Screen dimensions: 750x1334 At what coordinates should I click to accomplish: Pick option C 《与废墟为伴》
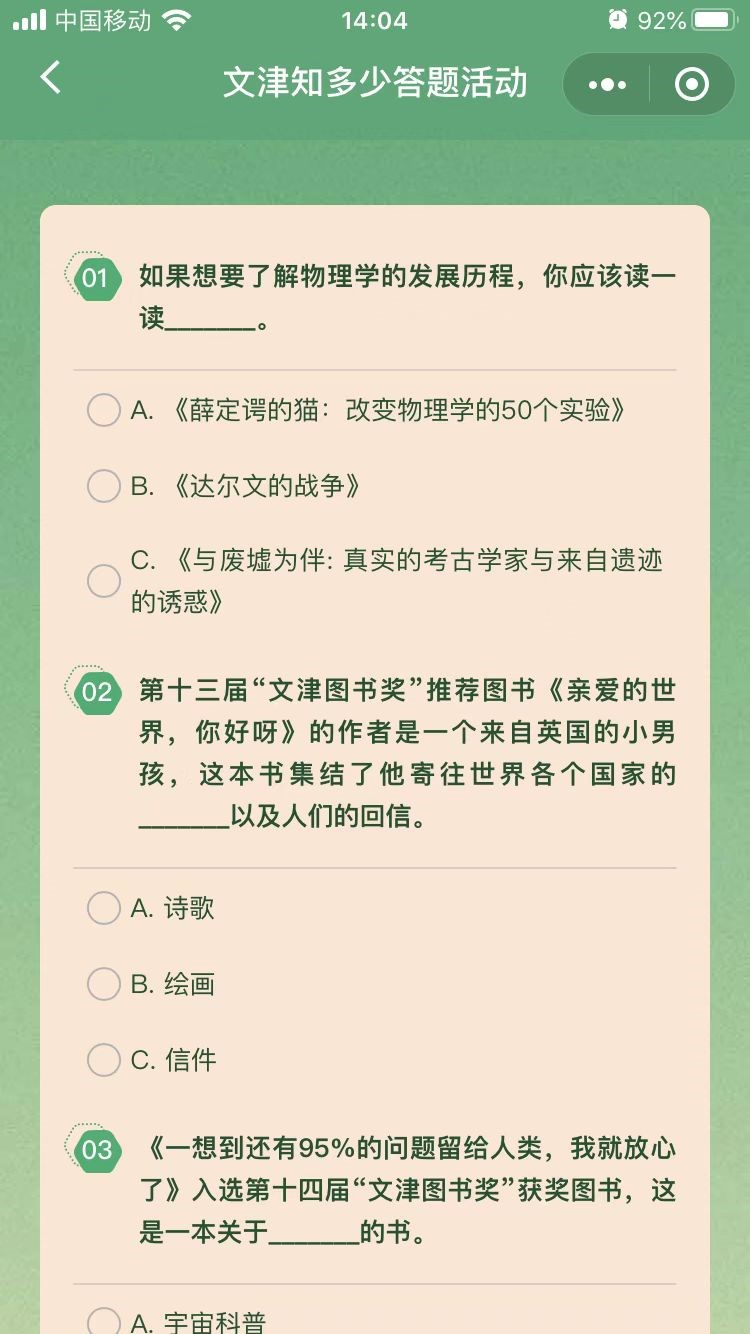point(104,581)
